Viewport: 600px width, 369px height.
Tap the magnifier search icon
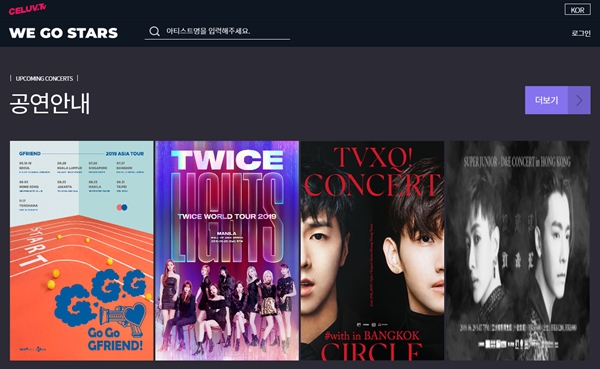[x=154, y=31]
